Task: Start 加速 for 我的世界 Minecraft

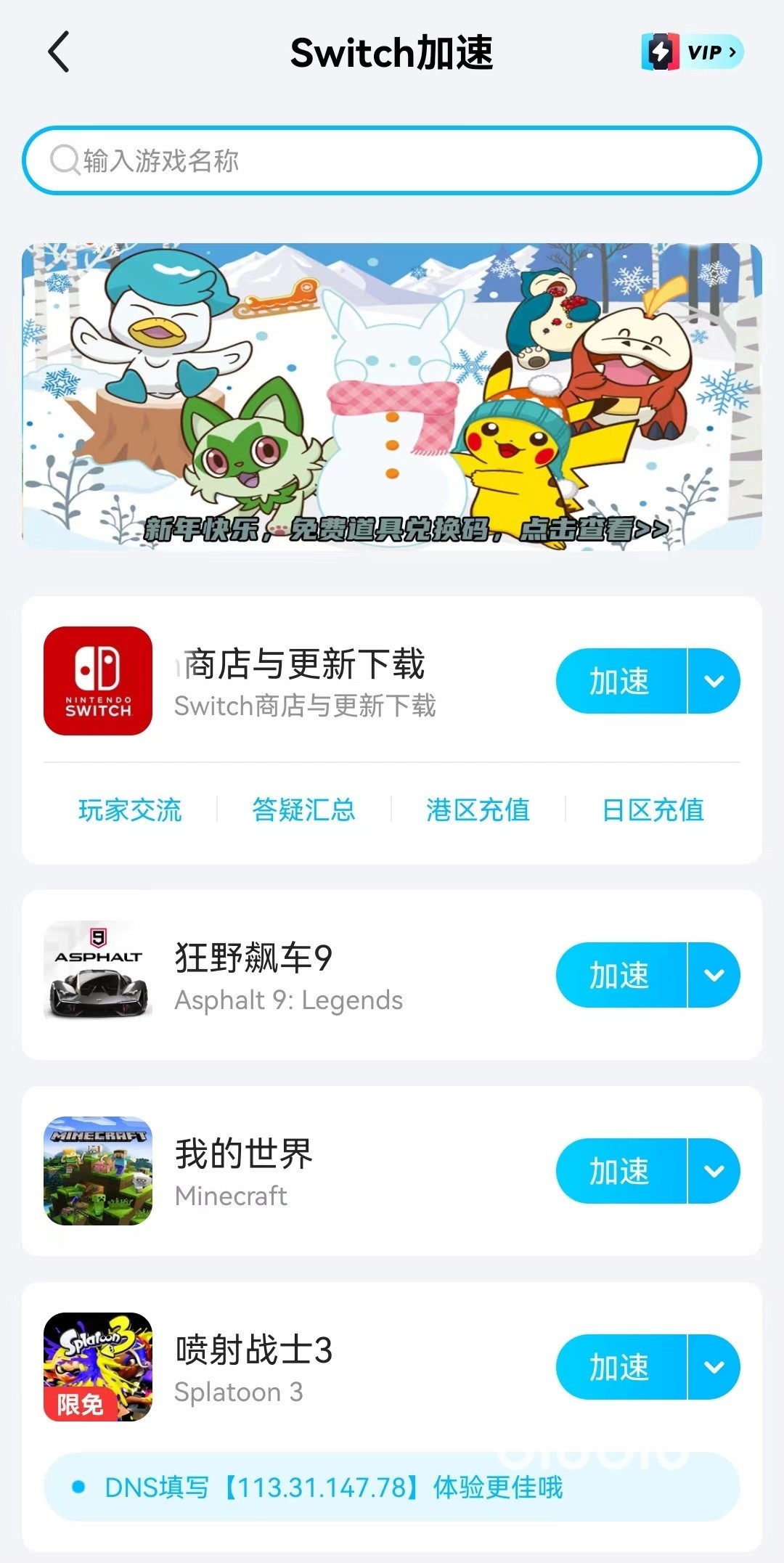Action: 620,1171
